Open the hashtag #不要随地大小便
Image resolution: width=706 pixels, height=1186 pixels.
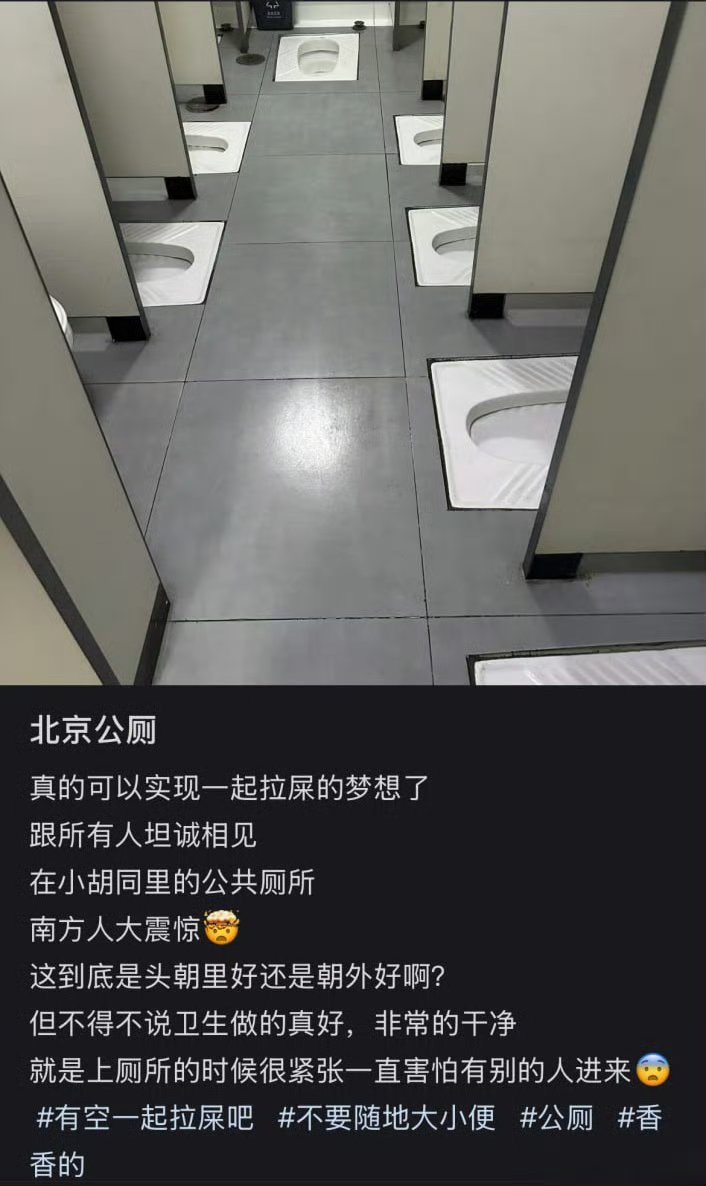(387, 1117)
